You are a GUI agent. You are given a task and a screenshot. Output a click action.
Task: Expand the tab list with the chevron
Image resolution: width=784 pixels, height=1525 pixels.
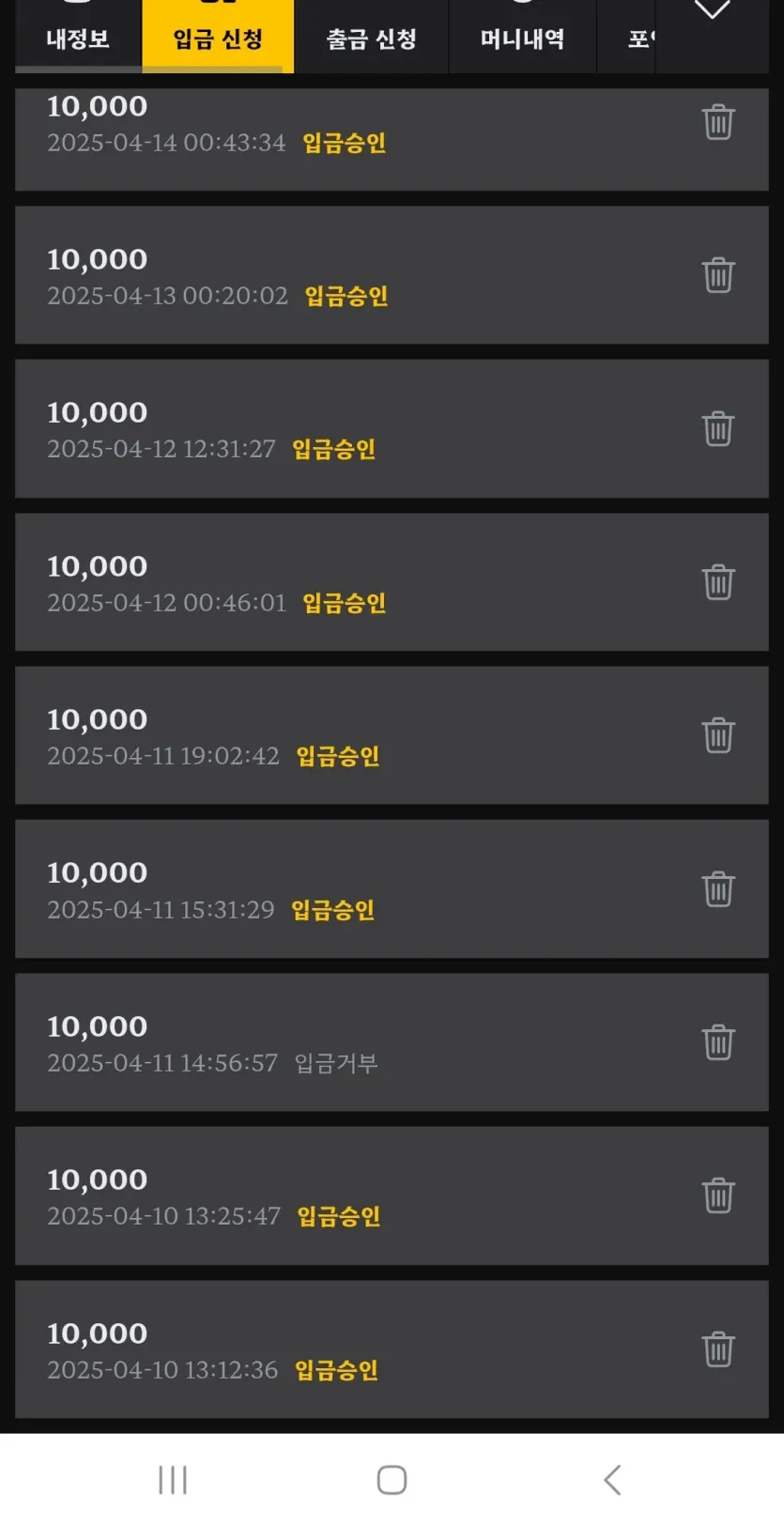pyautogui.click(x=712, y=11)
